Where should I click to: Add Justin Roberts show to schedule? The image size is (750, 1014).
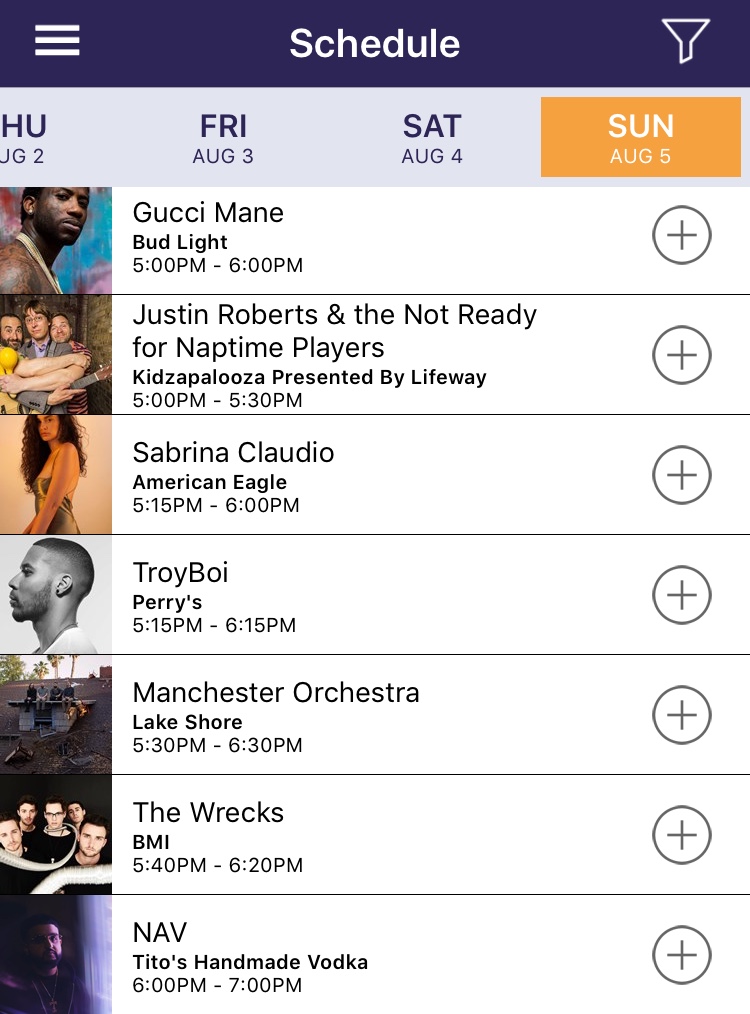click(681, 355)
